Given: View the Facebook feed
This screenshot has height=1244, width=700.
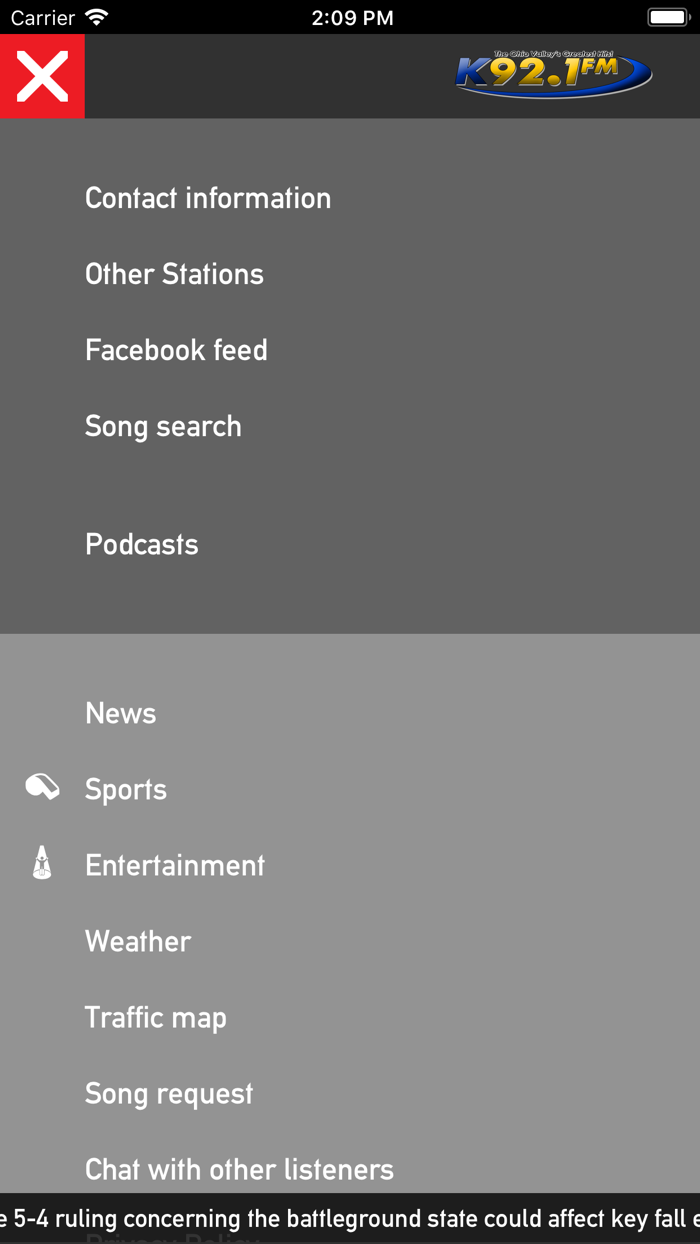Looking at the screenshot, I should 176,350.
